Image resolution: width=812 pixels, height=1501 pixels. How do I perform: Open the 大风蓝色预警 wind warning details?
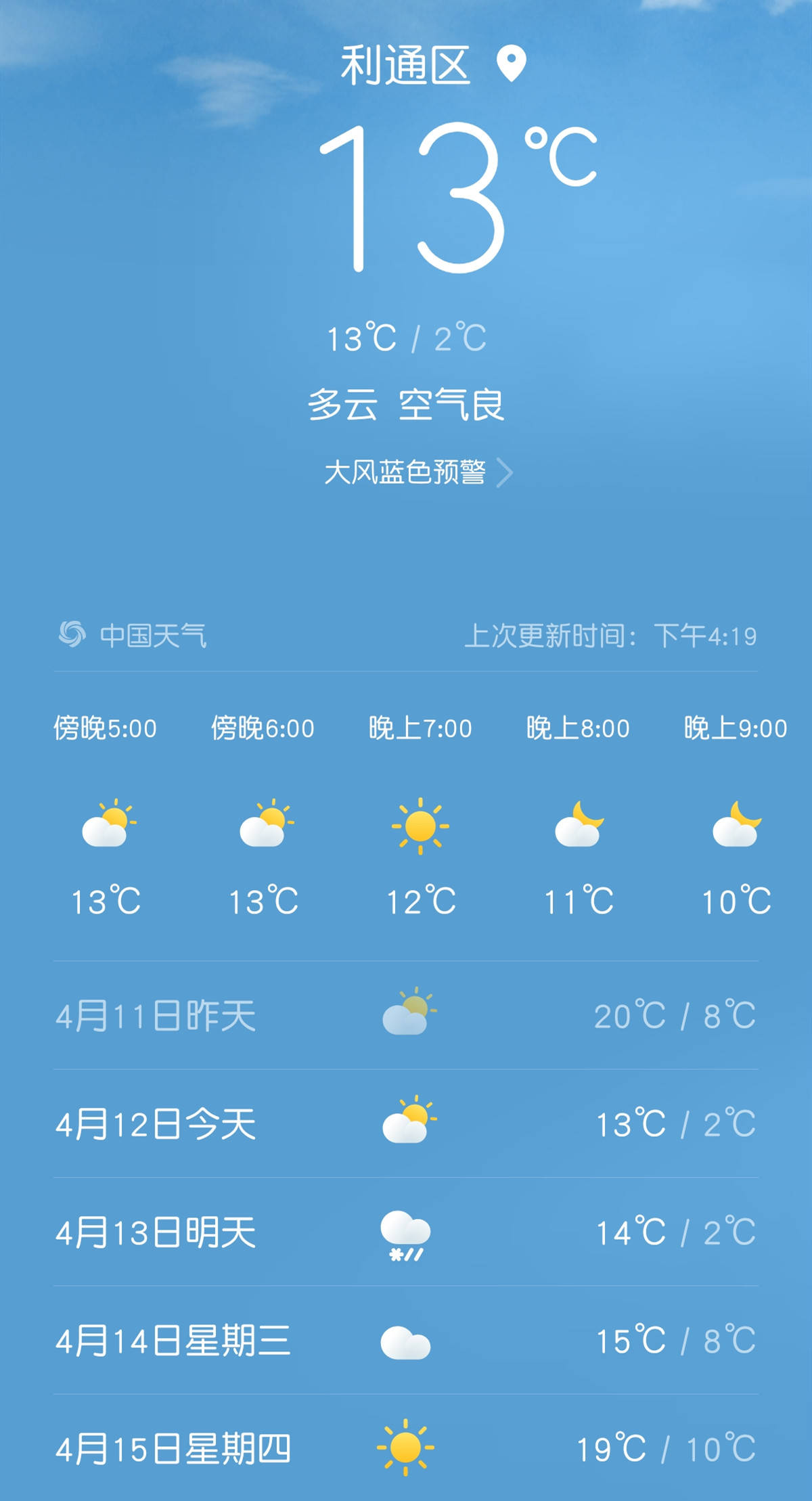[x=418, y=472]
